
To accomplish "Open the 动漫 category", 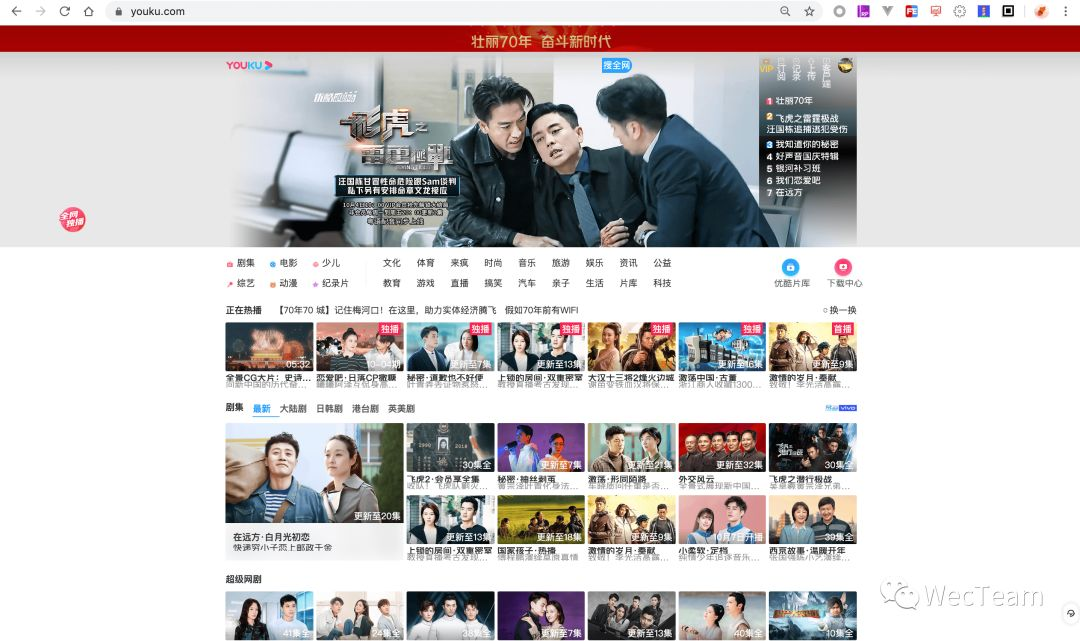I will pos(288,284).
